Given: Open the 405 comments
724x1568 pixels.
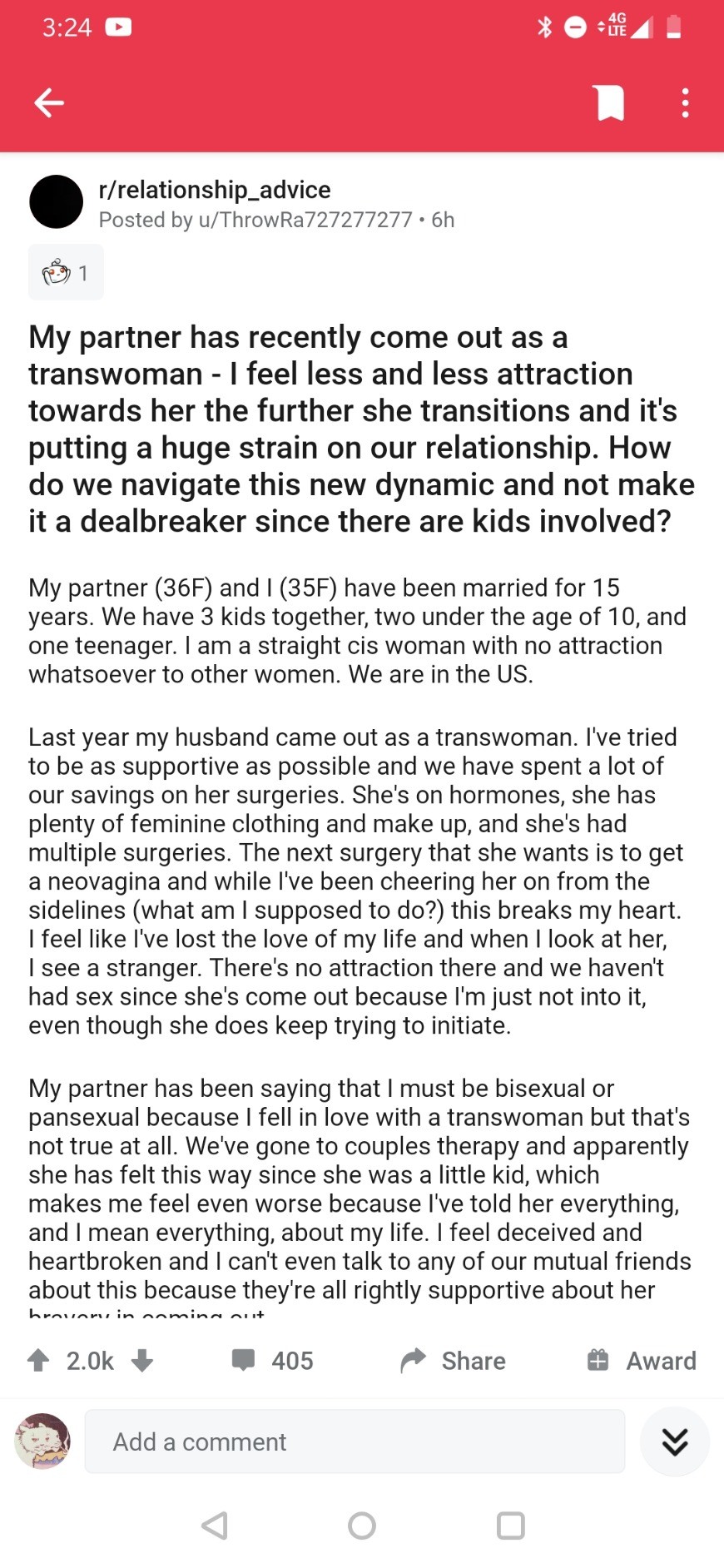Looking at the screenshot, I should click(273, 1361).
